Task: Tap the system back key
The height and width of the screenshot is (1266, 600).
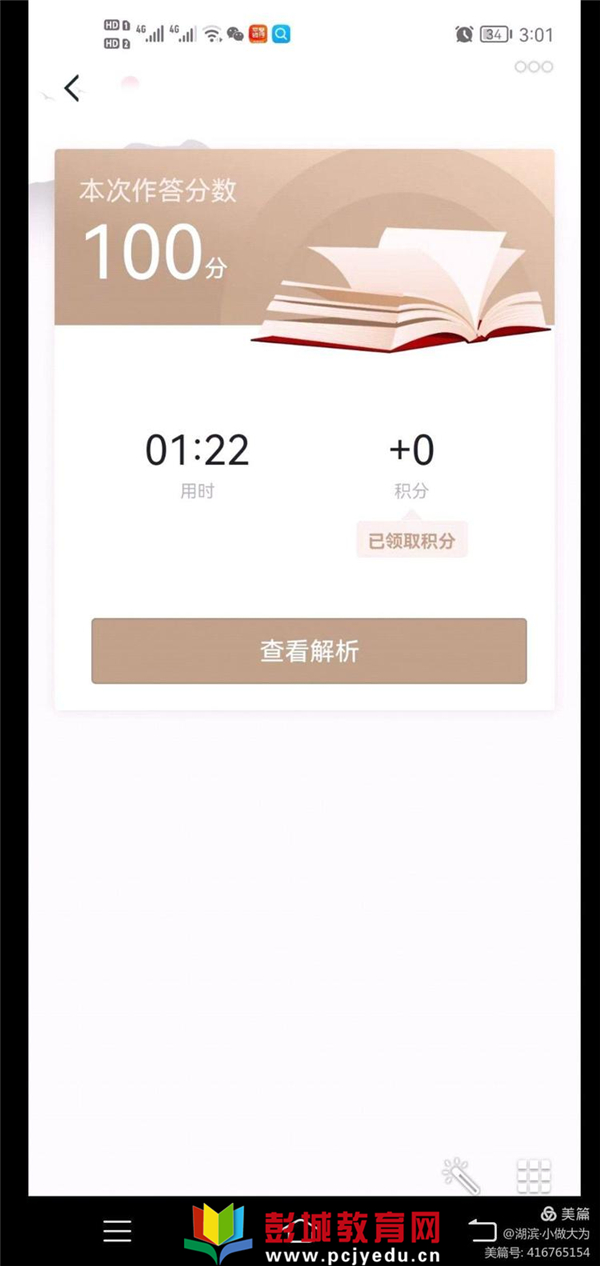Action: pos(483,1230)
